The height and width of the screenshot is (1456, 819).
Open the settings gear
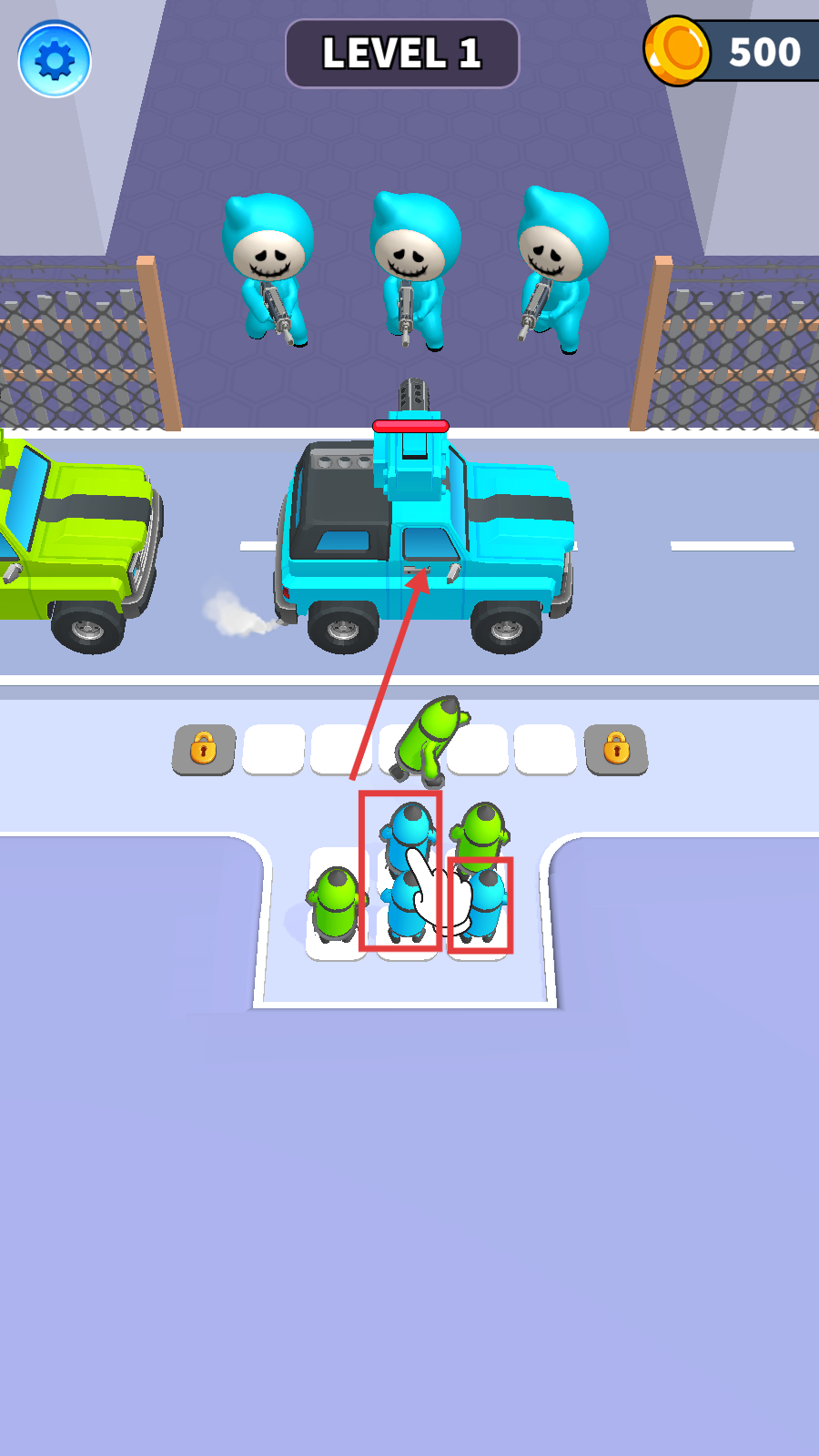pyautogui.click(x=55, y=60)
